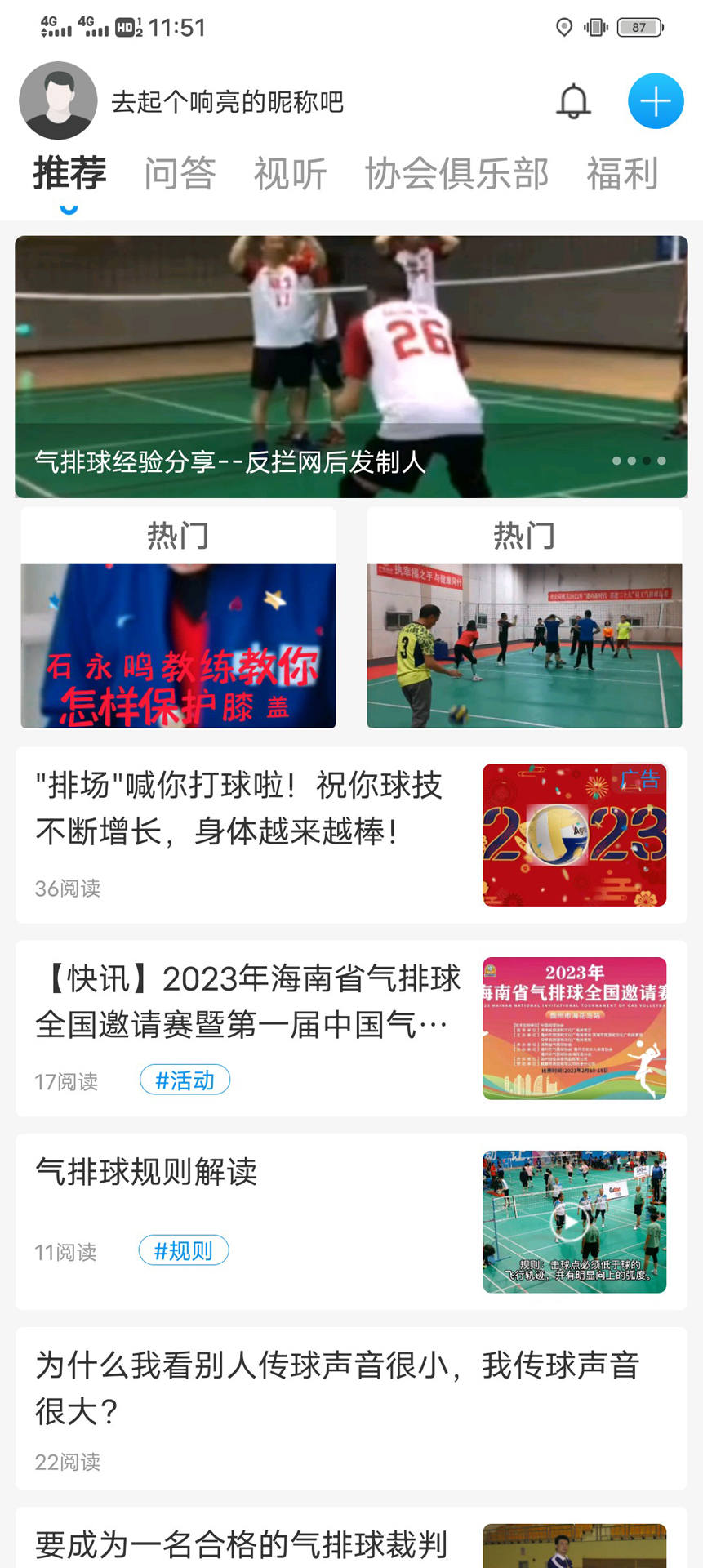Tap the location icon in the status bar

[563, 27]
